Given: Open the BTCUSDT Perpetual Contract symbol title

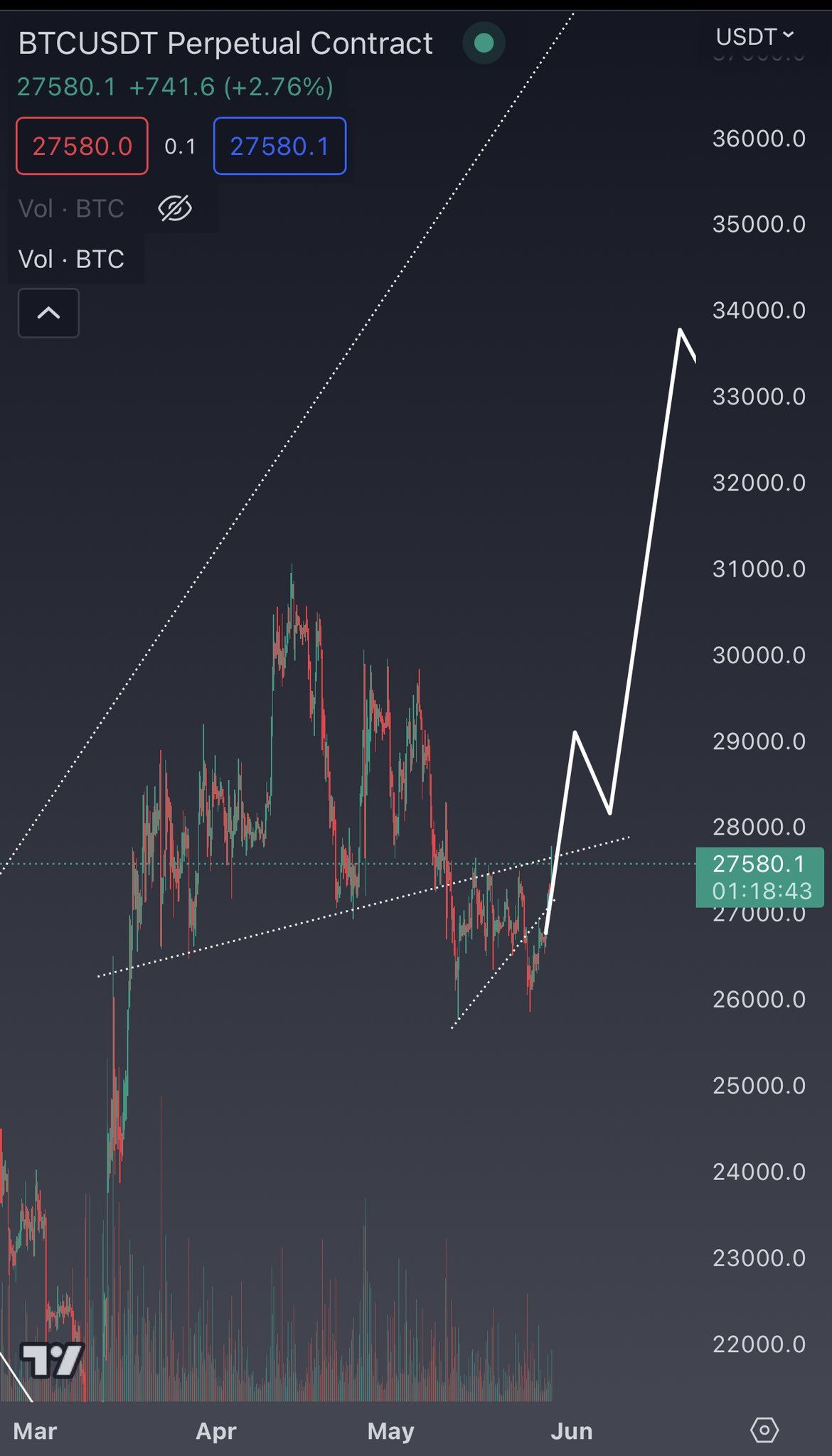Looking at the screenshot, I should [x=225, y=43].
